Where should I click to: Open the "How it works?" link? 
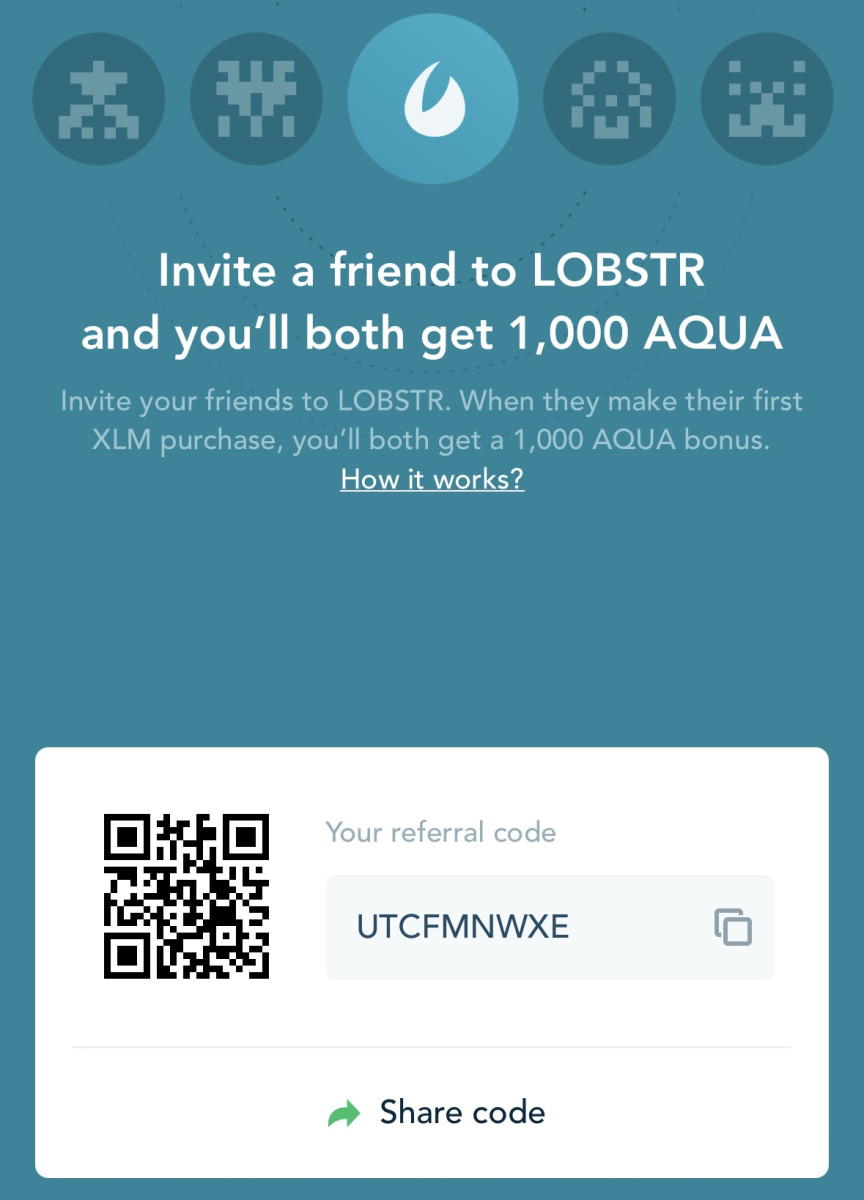(432, 479)
